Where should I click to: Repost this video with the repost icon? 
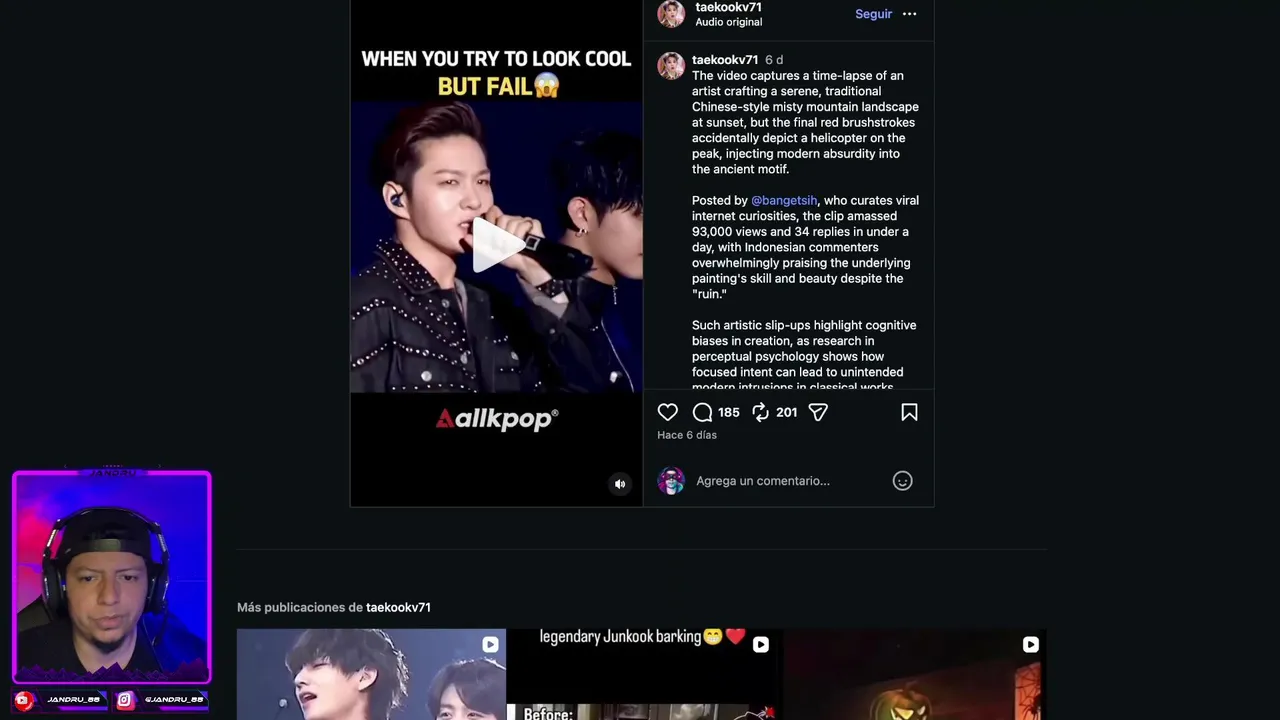(x=760, y=412)
